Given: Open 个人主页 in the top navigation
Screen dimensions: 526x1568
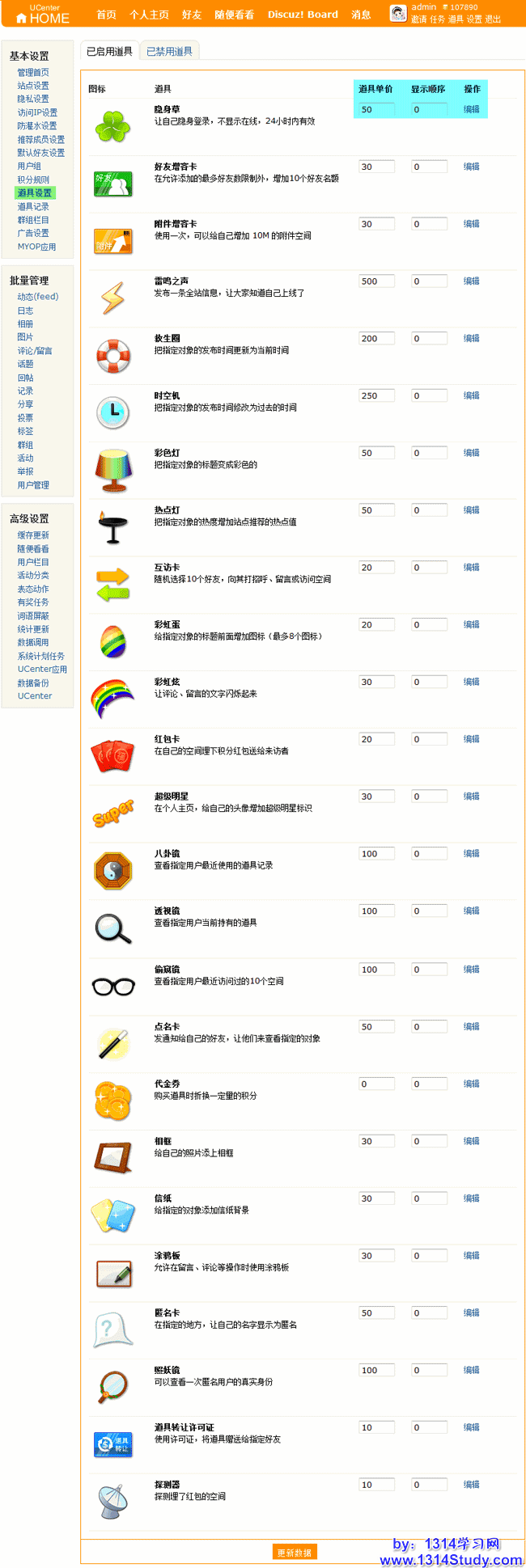Looking at the screenshot, I should [149, 15].
